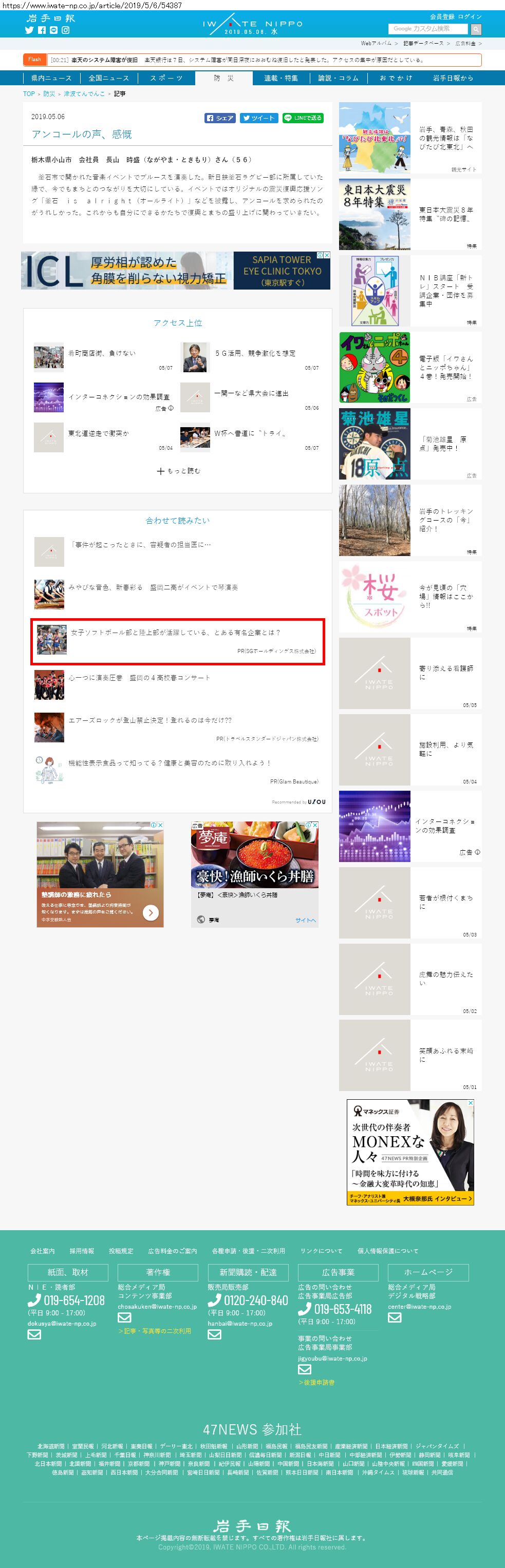Open the 肴町商店街、負けない article
Image resolution: width=505 pixels, height=1568 pixels.
click(102, 353)
